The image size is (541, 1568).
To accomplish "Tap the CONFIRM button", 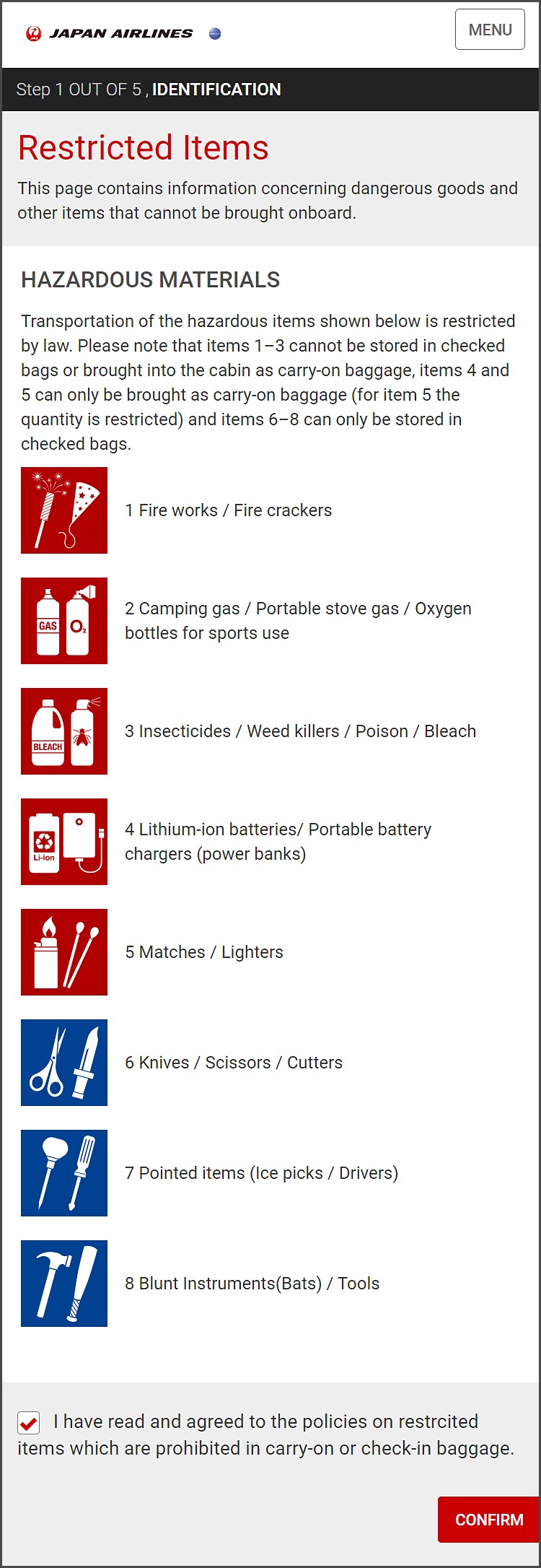I will [x=488, y=1520].
